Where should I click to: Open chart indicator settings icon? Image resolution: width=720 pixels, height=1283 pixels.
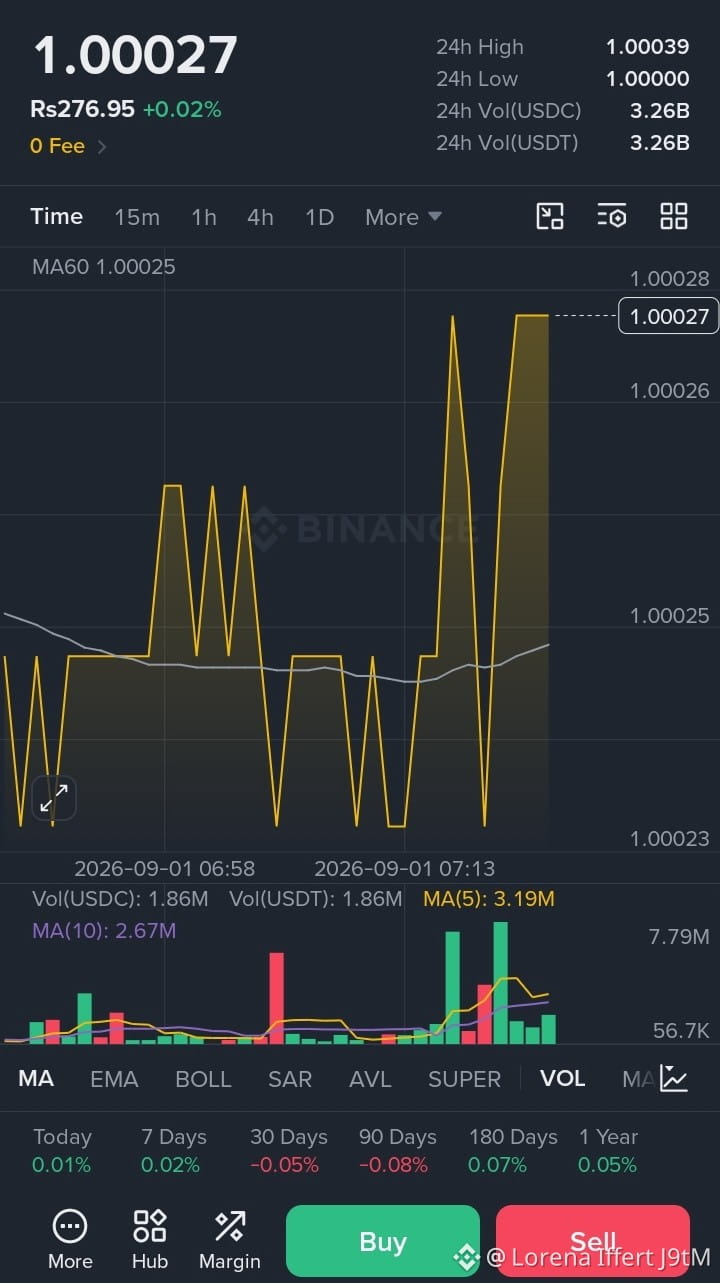[x=611, y=216]
